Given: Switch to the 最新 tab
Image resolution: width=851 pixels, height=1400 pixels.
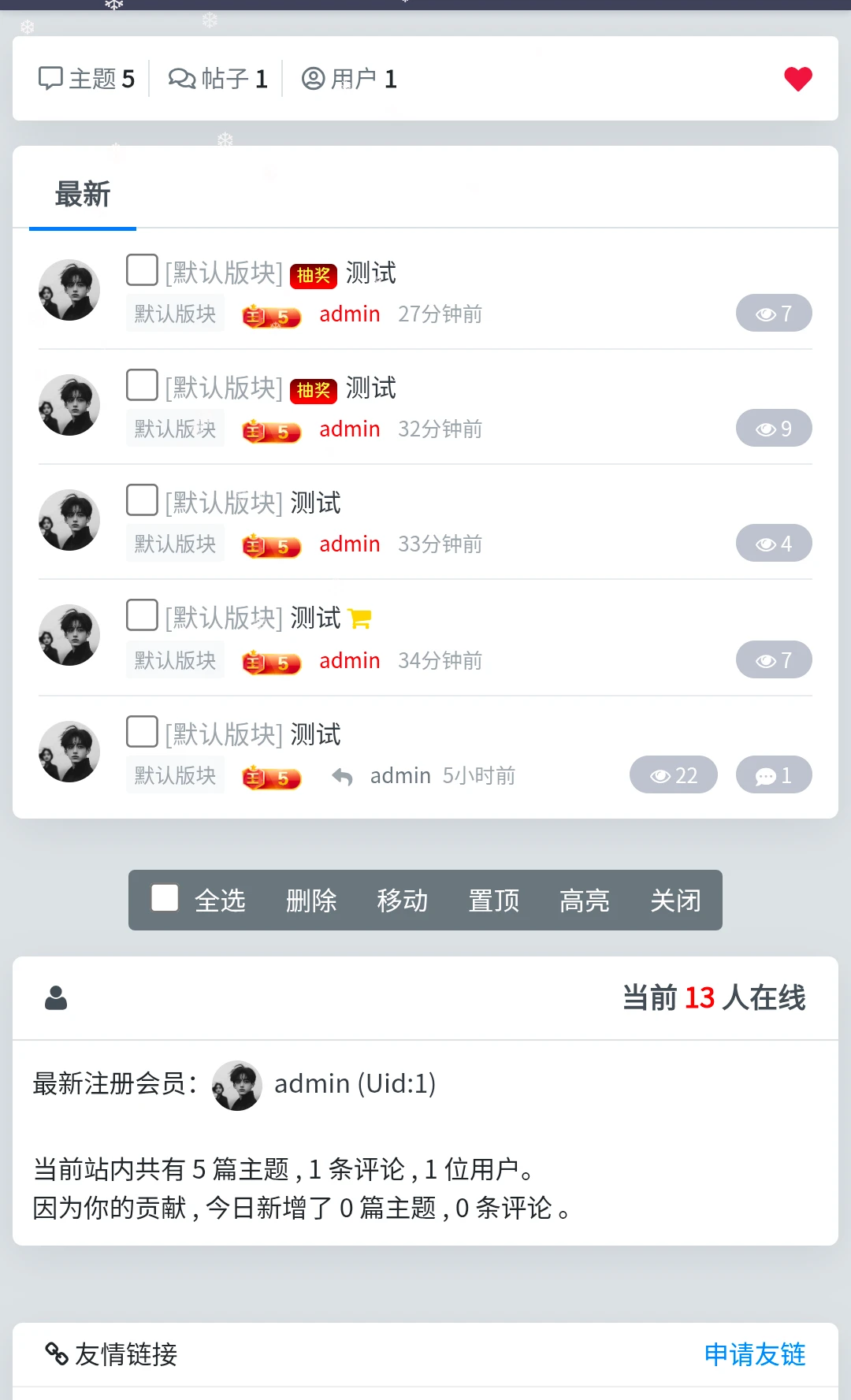Looking at the screenshot, I should (82, 194).
